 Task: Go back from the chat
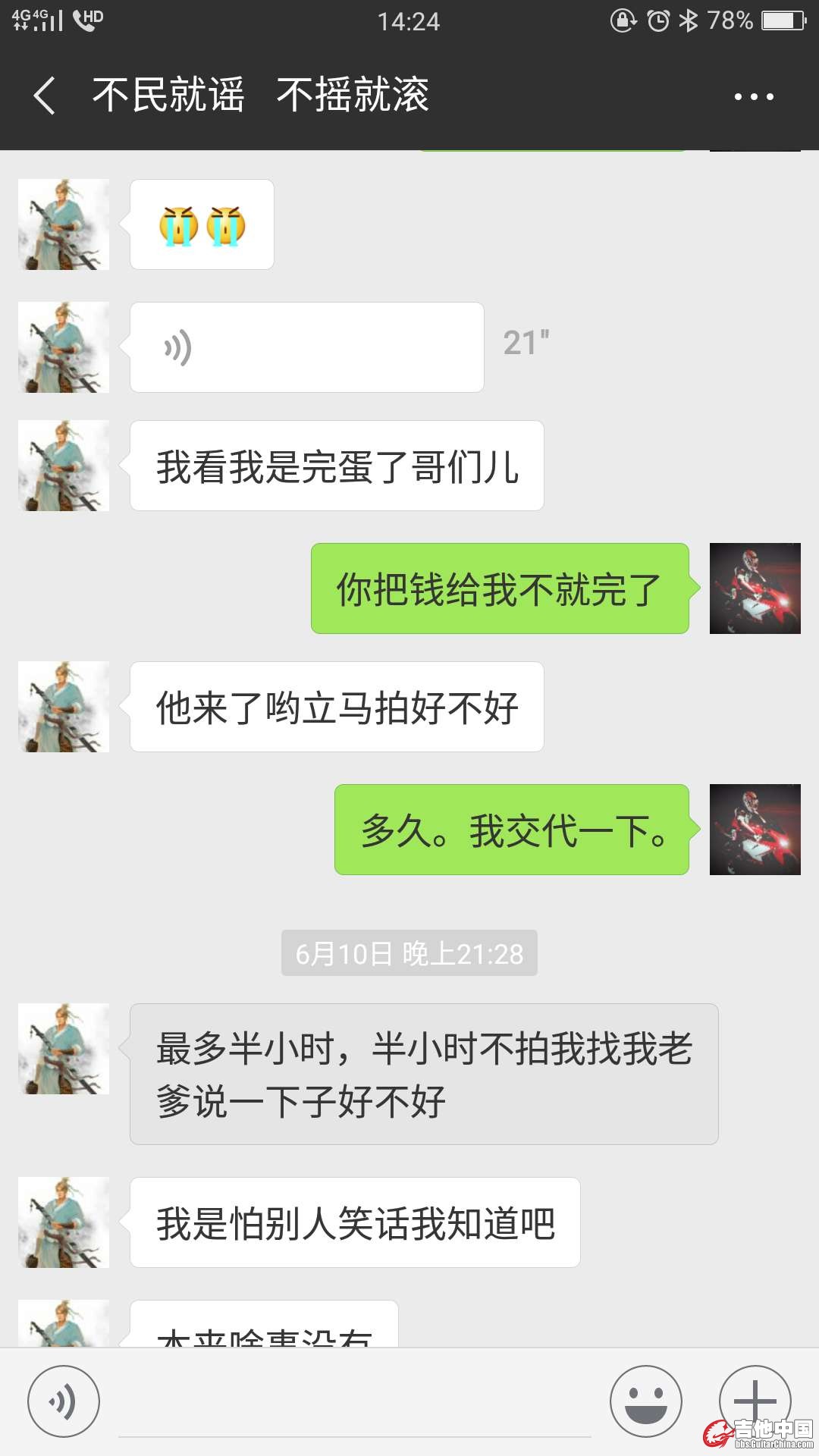point(45,96)
